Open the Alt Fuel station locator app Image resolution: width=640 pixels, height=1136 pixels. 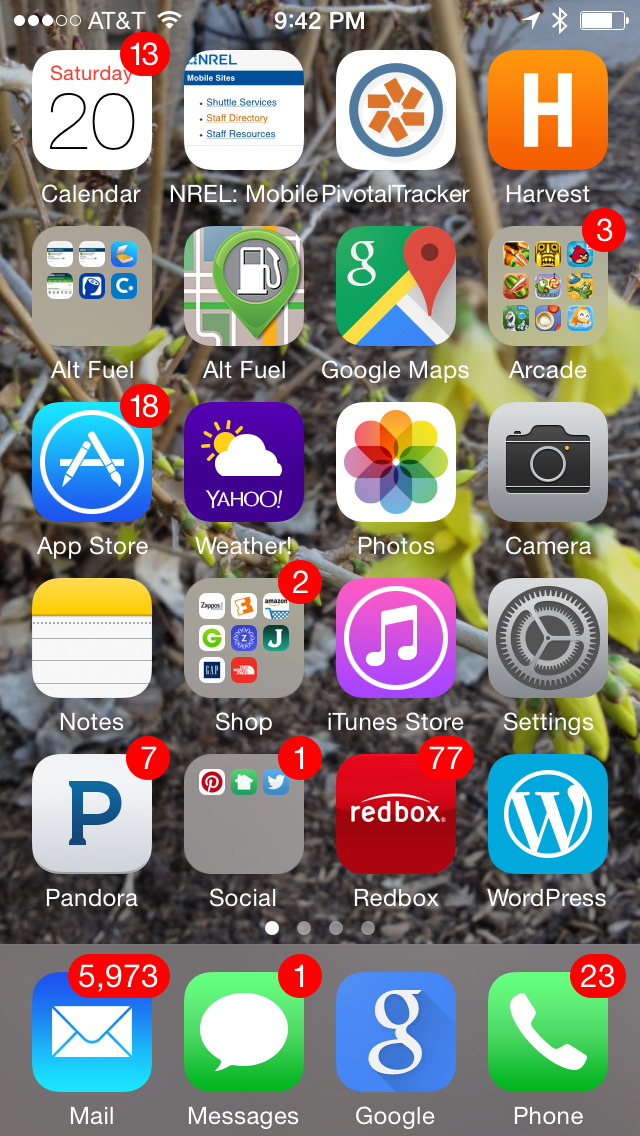pos(244,286)
